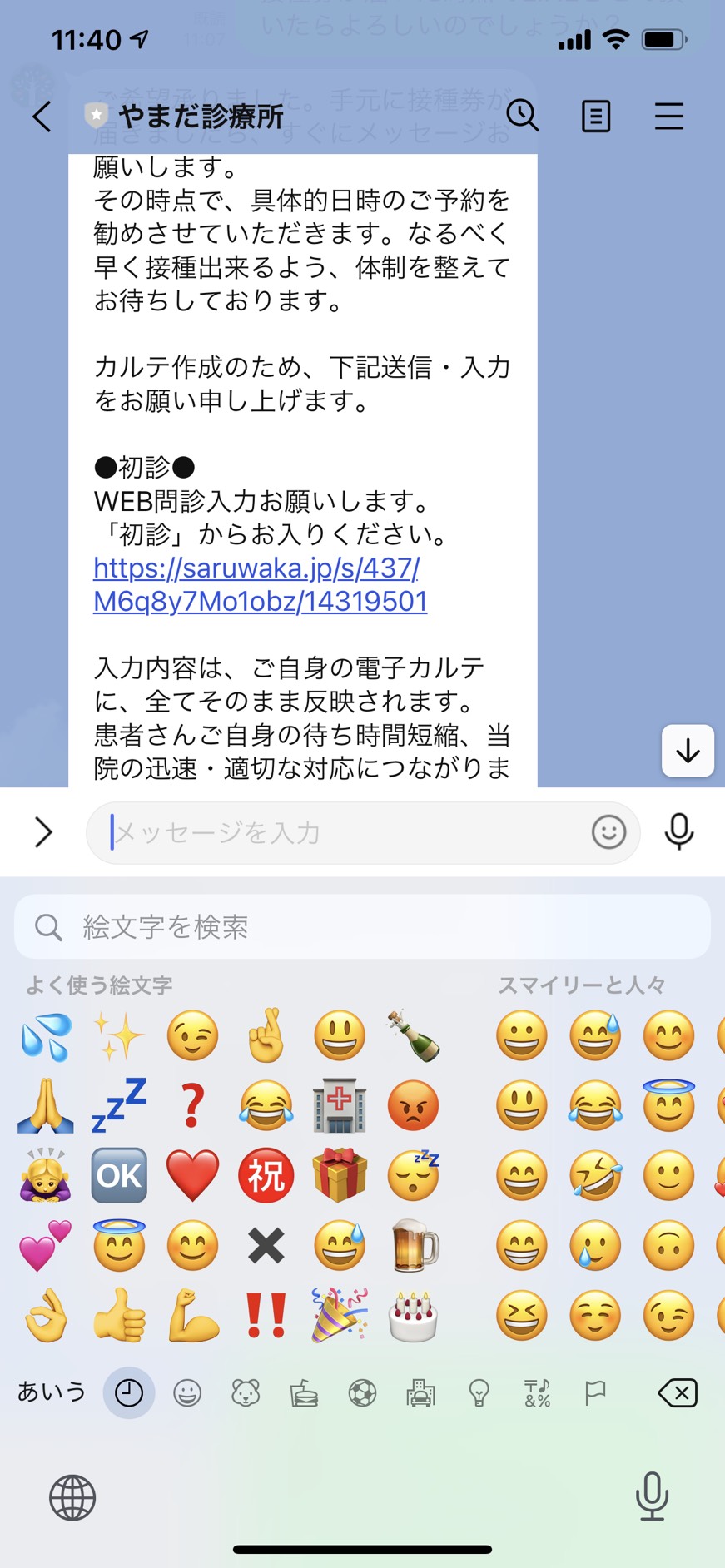
Task: Select the flags emoji category
Action: click(595, 1392)
